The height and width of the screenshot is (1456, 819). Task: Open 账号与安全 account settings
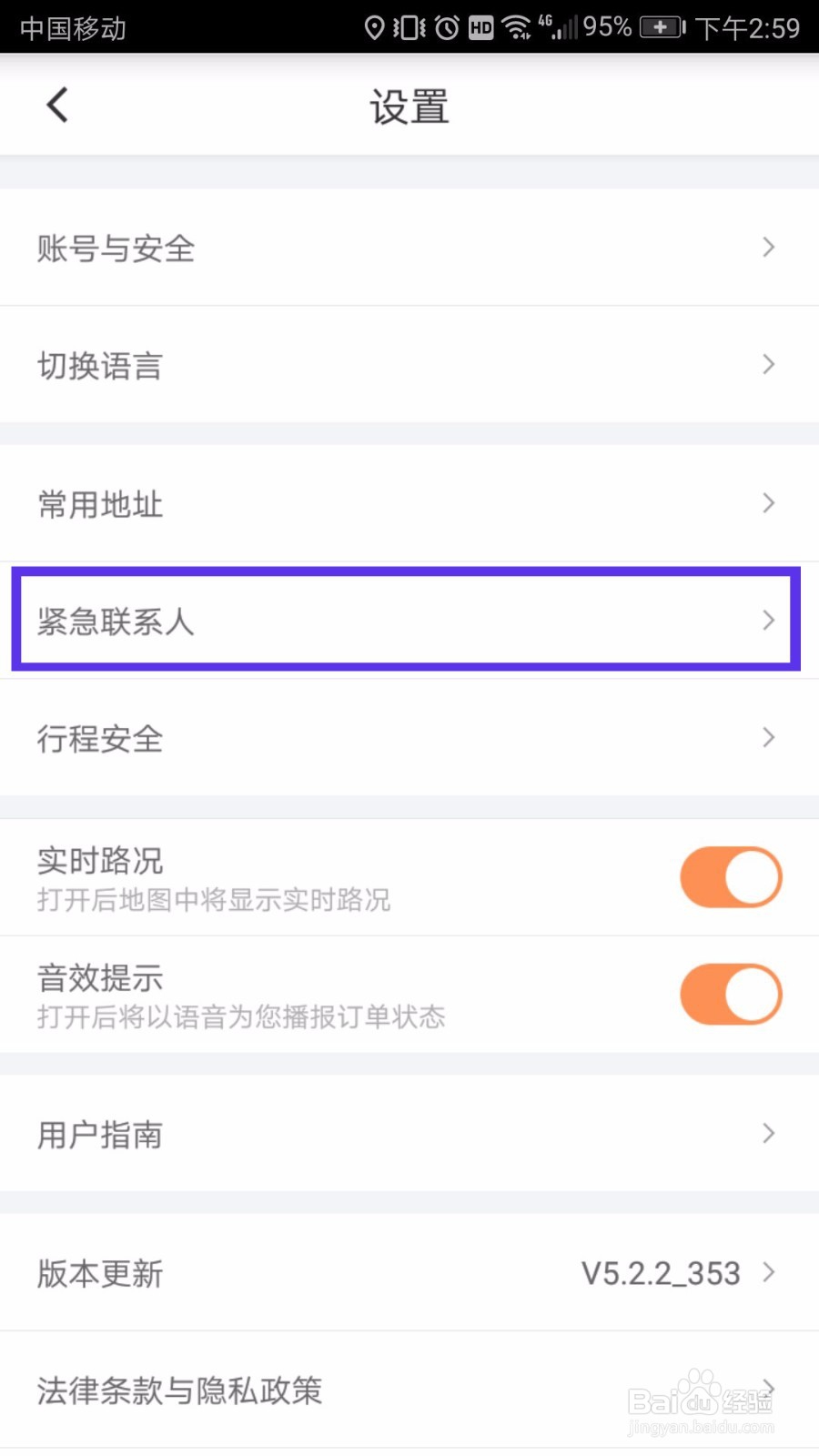409,248
